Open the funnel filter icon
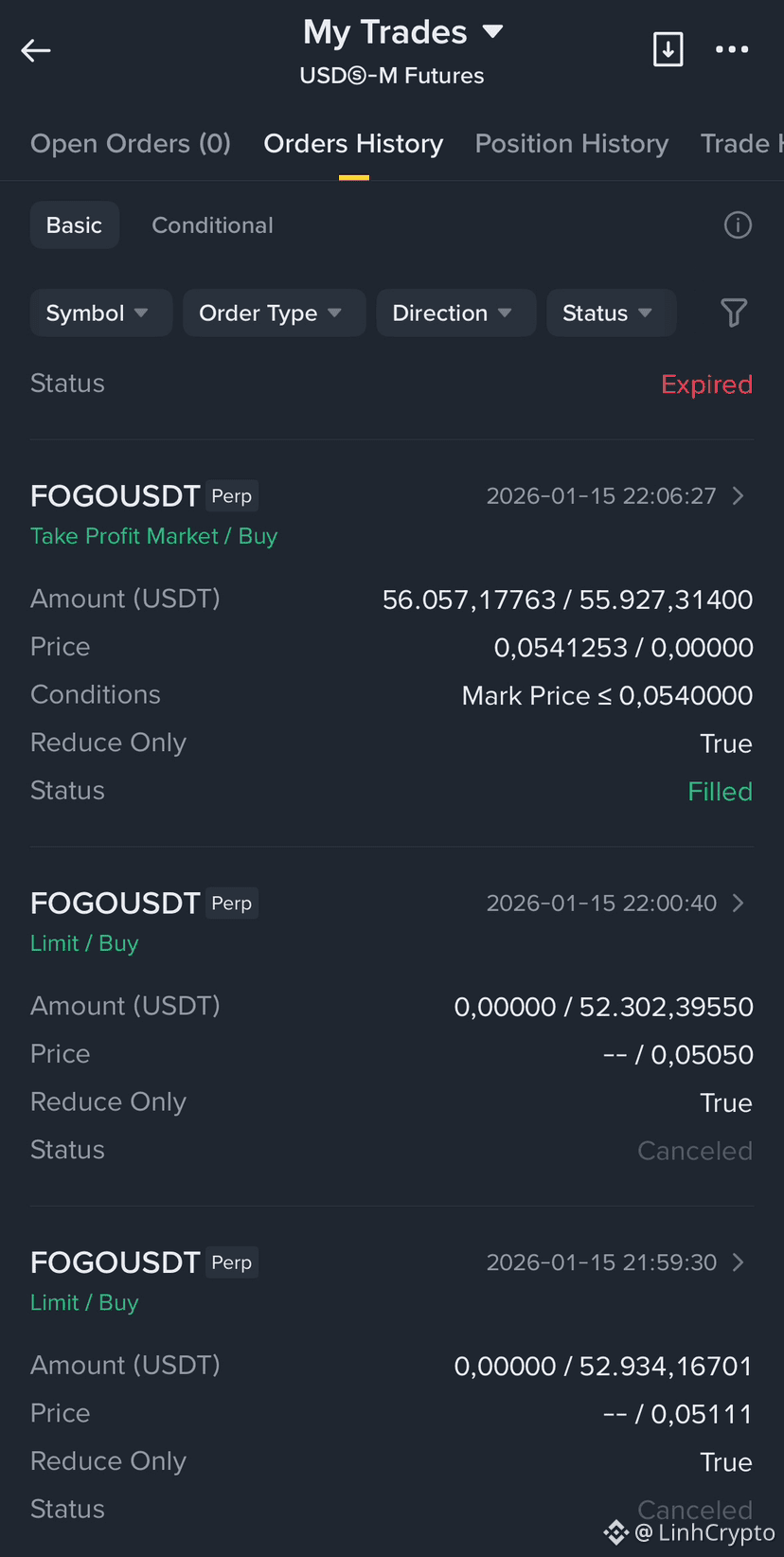 pos(734,313)
